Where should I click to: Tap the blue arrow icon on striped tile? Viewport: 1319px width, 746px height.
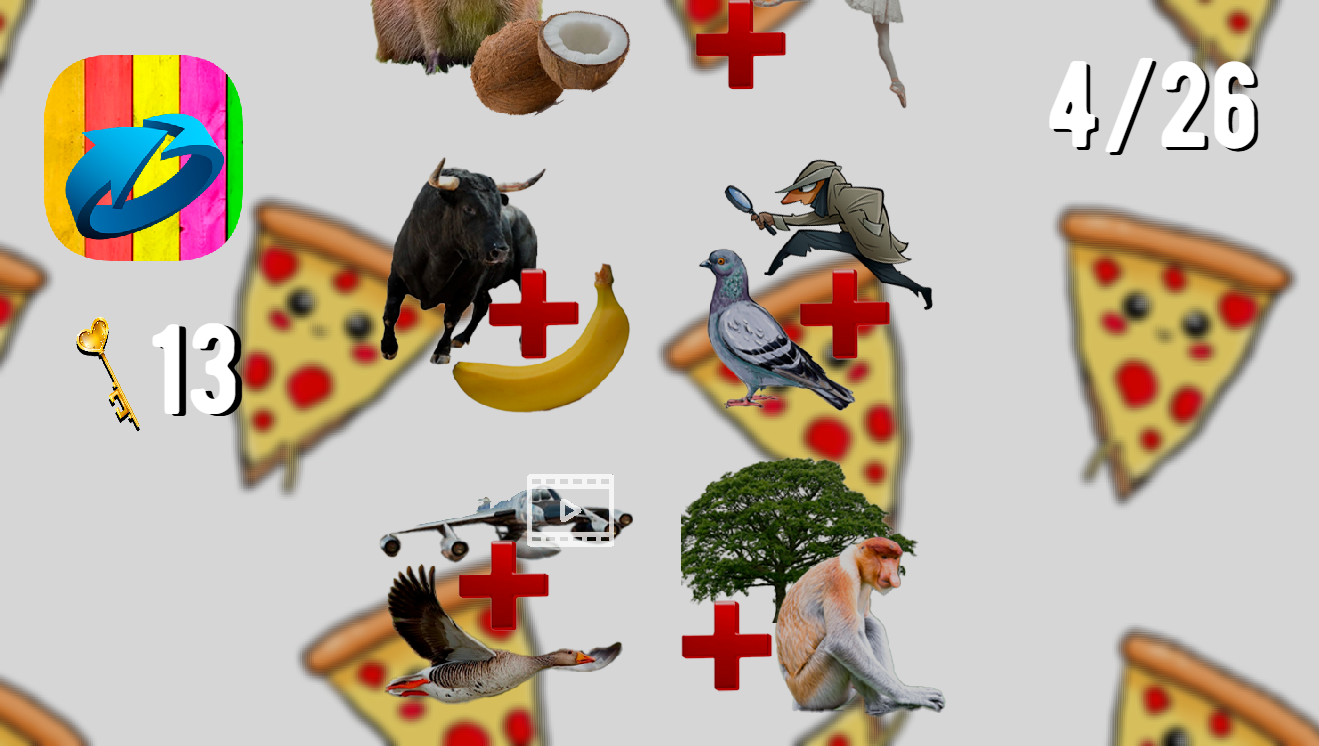[x=143, y=157]
